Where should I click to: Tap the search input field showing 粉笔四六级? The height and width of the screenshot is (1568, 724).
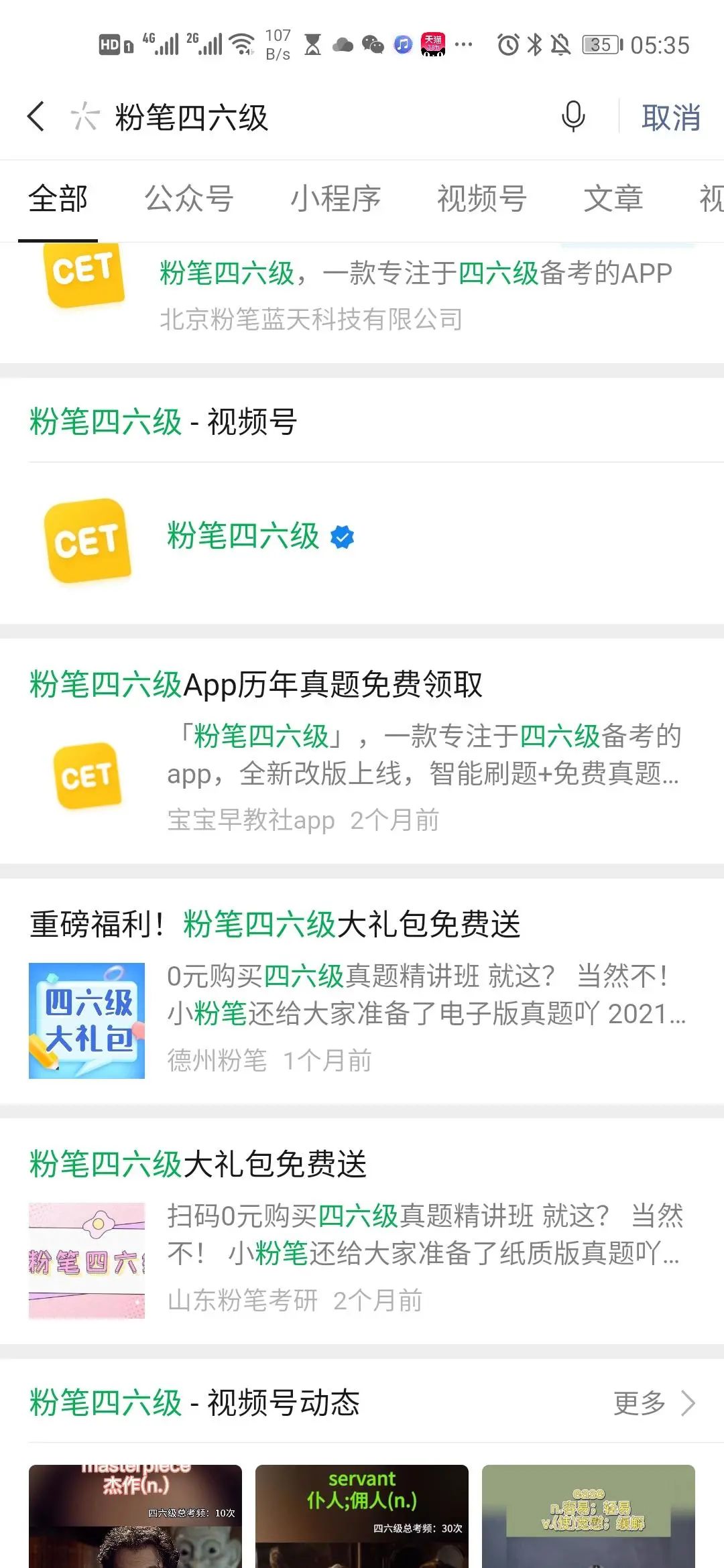coord(268,115)
